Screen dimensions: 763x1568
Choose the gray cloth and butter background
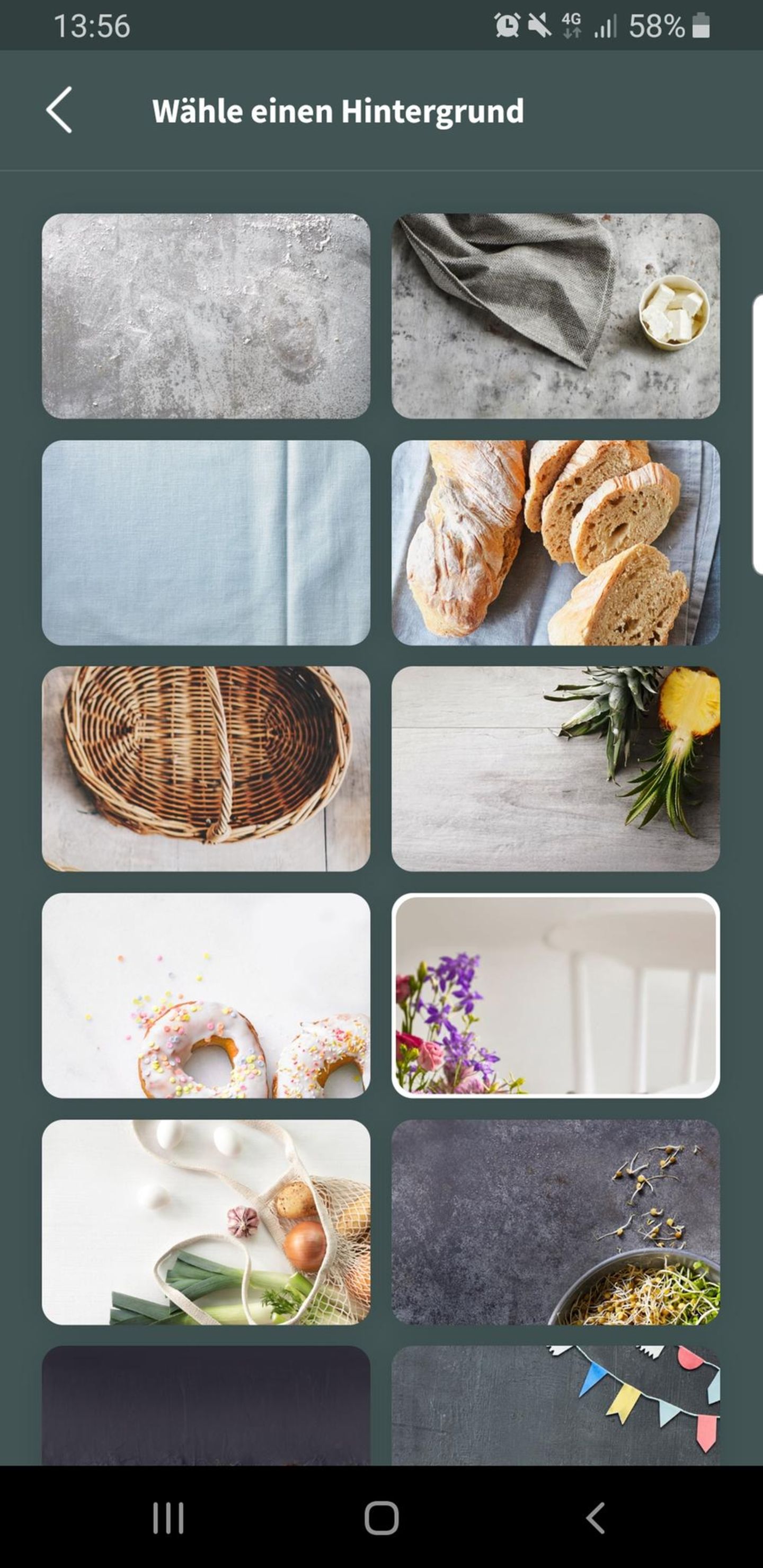pyautogui.click(x=555, y=315)
